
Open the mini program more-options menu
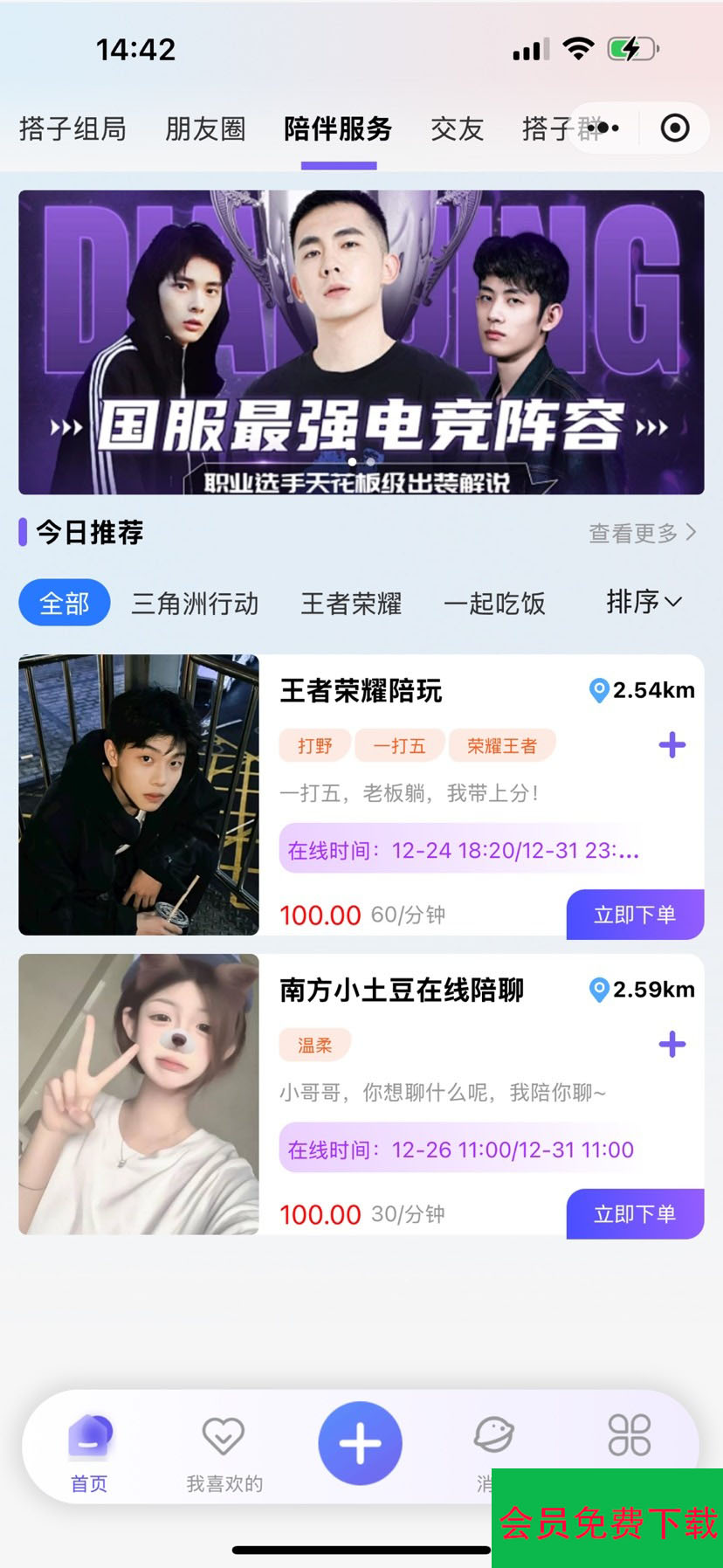click(604, 128)
